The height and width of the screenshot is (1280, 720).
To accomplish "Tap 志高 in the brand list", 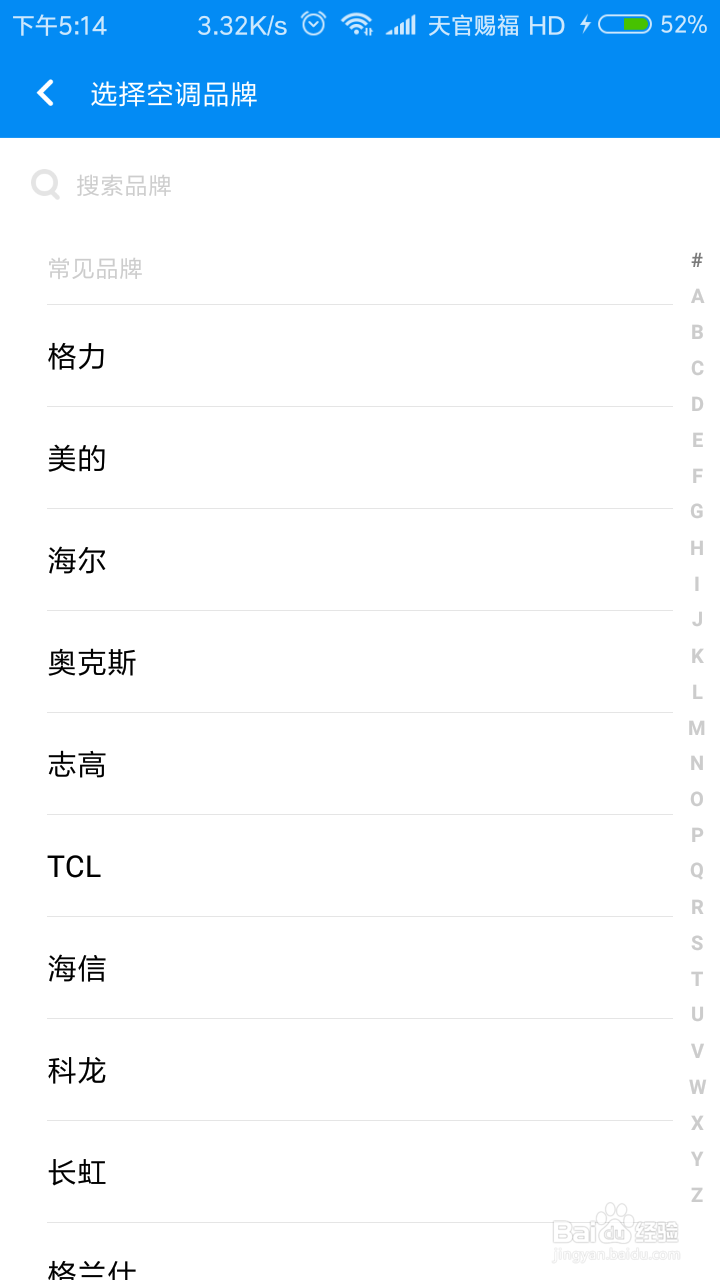I will click(x=78, y=764).
